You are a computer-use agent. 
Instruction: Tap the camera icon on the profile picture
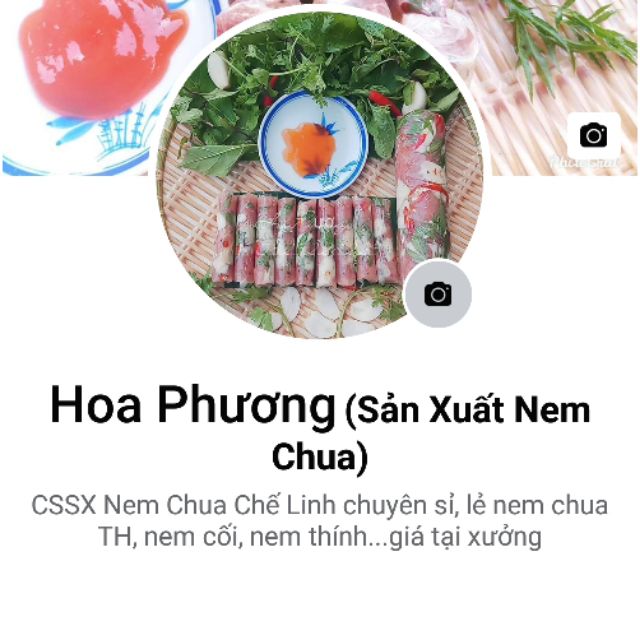(438, 294)
